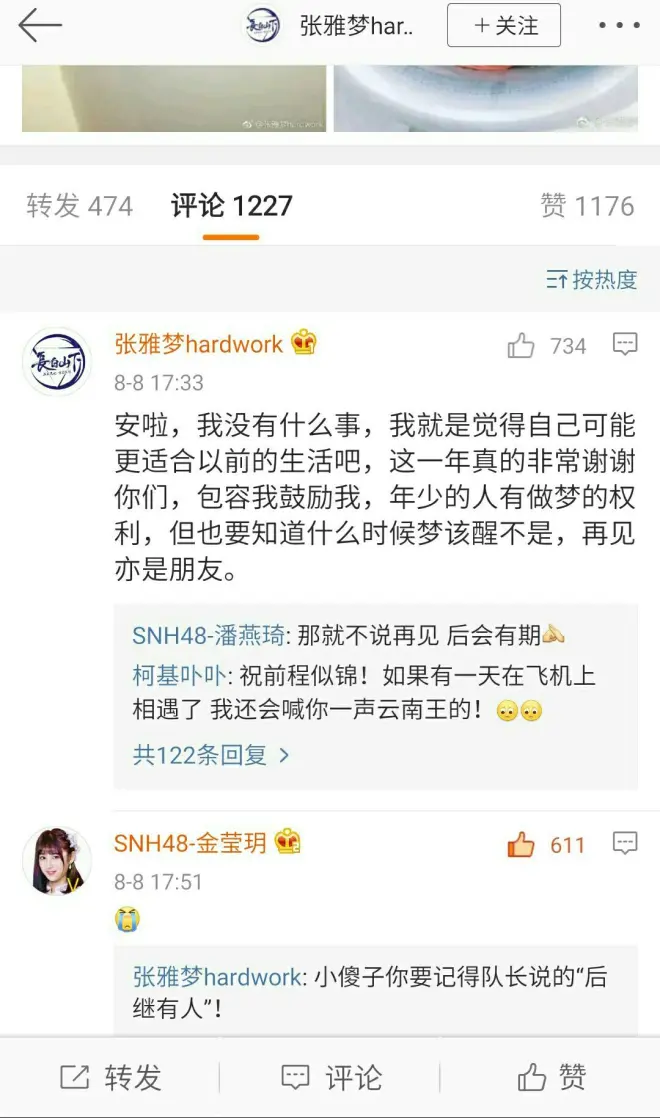Screen dimensions: 660x1118
Task: Open the 按热度 sort option
Action: [592, 280]
